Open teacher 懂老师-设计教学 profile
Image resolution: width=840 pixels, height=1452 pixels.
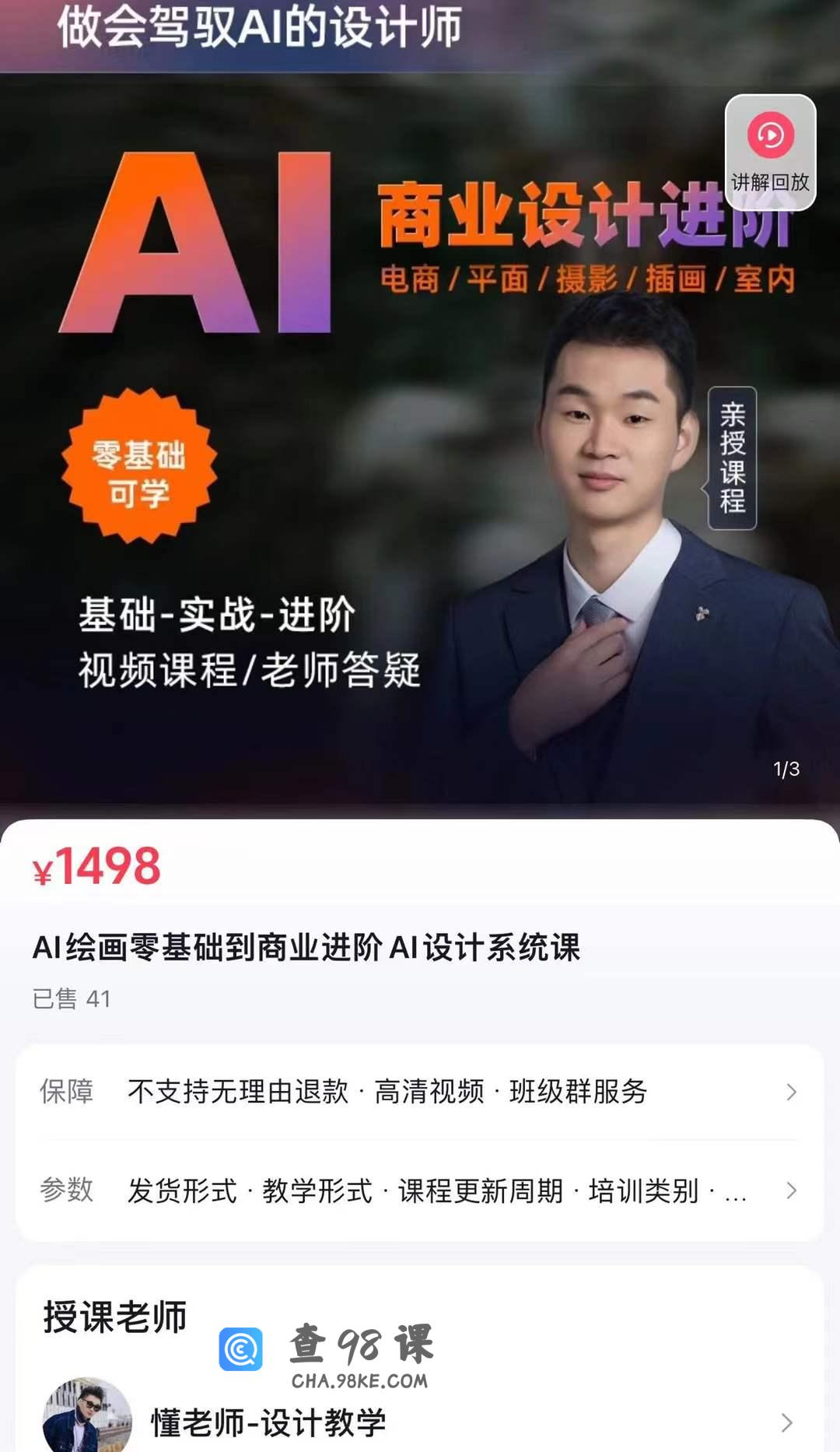tap(420, 1422)
